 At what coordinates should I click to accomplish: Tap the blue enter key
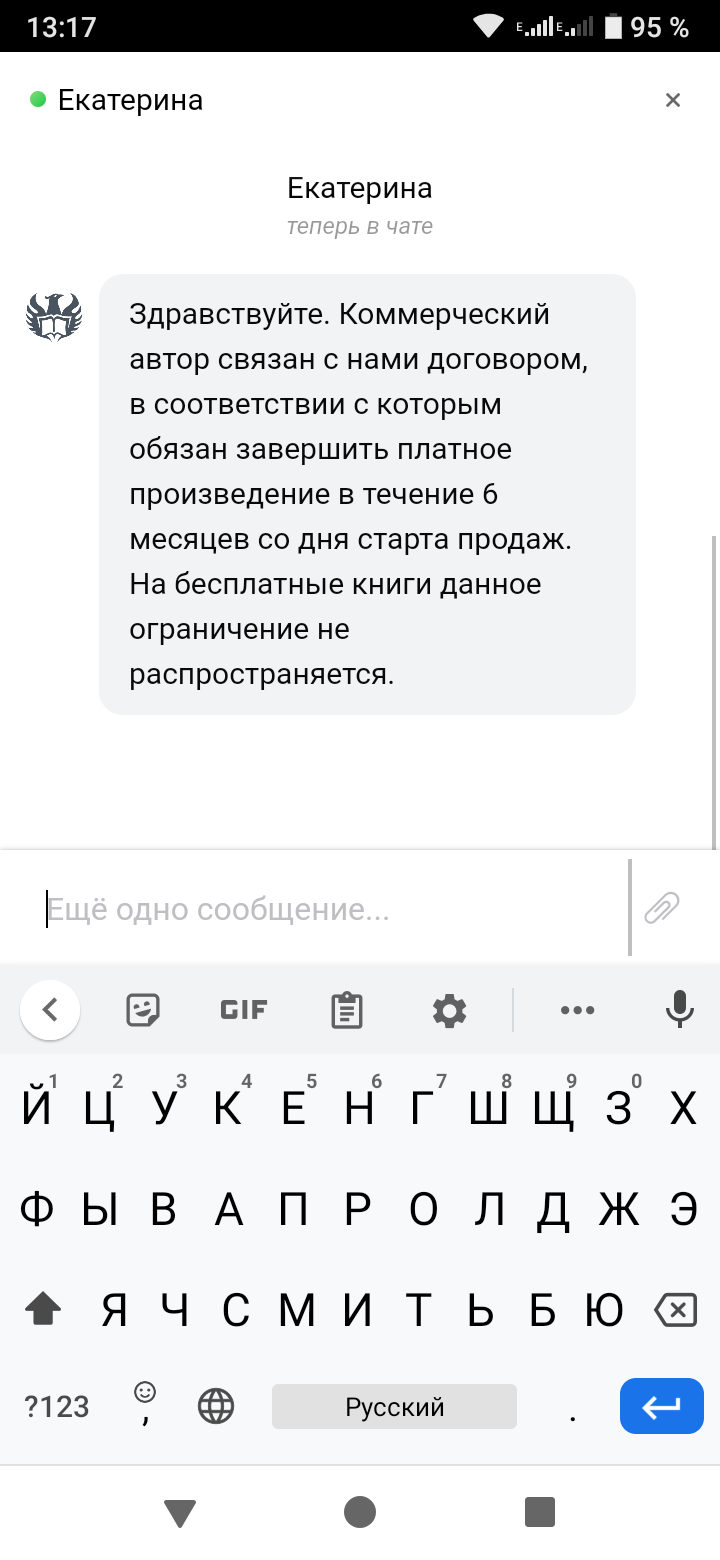[x=661, y=1407]
